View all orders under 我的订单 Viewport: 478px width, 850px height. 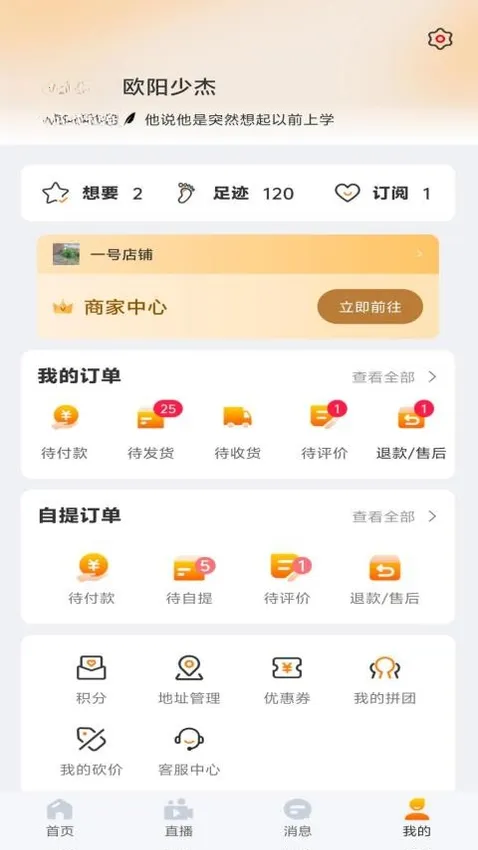coord(394,377)
